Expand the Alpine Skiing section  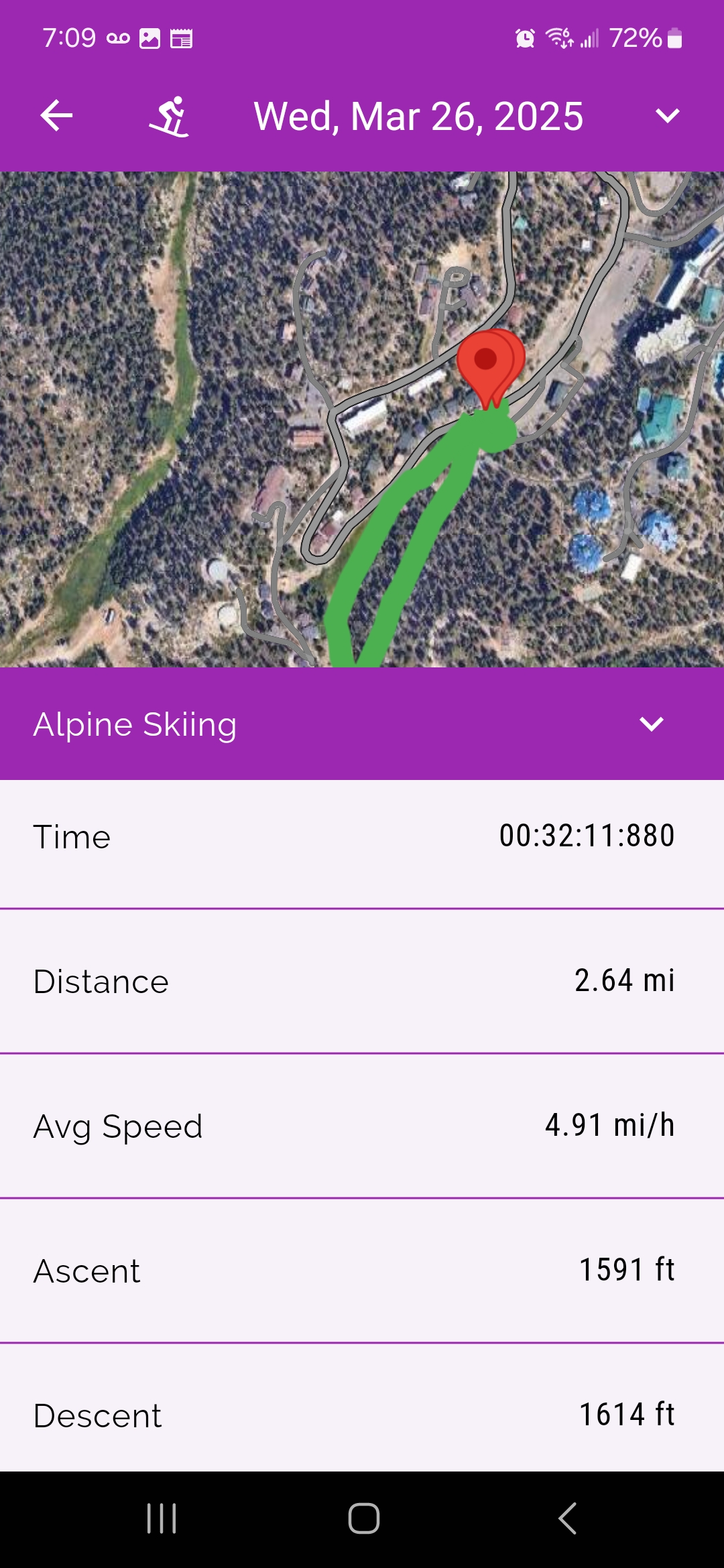coord(651,724)
